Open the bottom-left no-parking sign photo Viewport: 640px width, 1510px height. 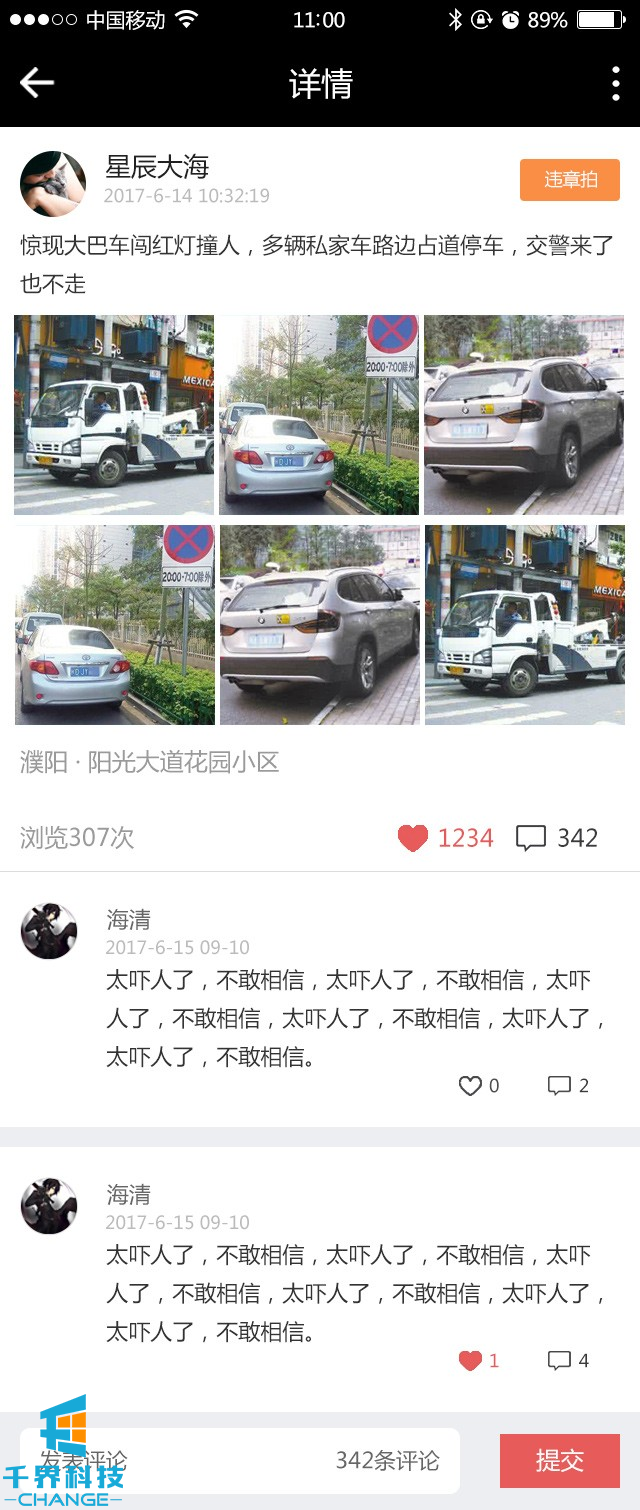pyautogui.click(x=114, y=625)
